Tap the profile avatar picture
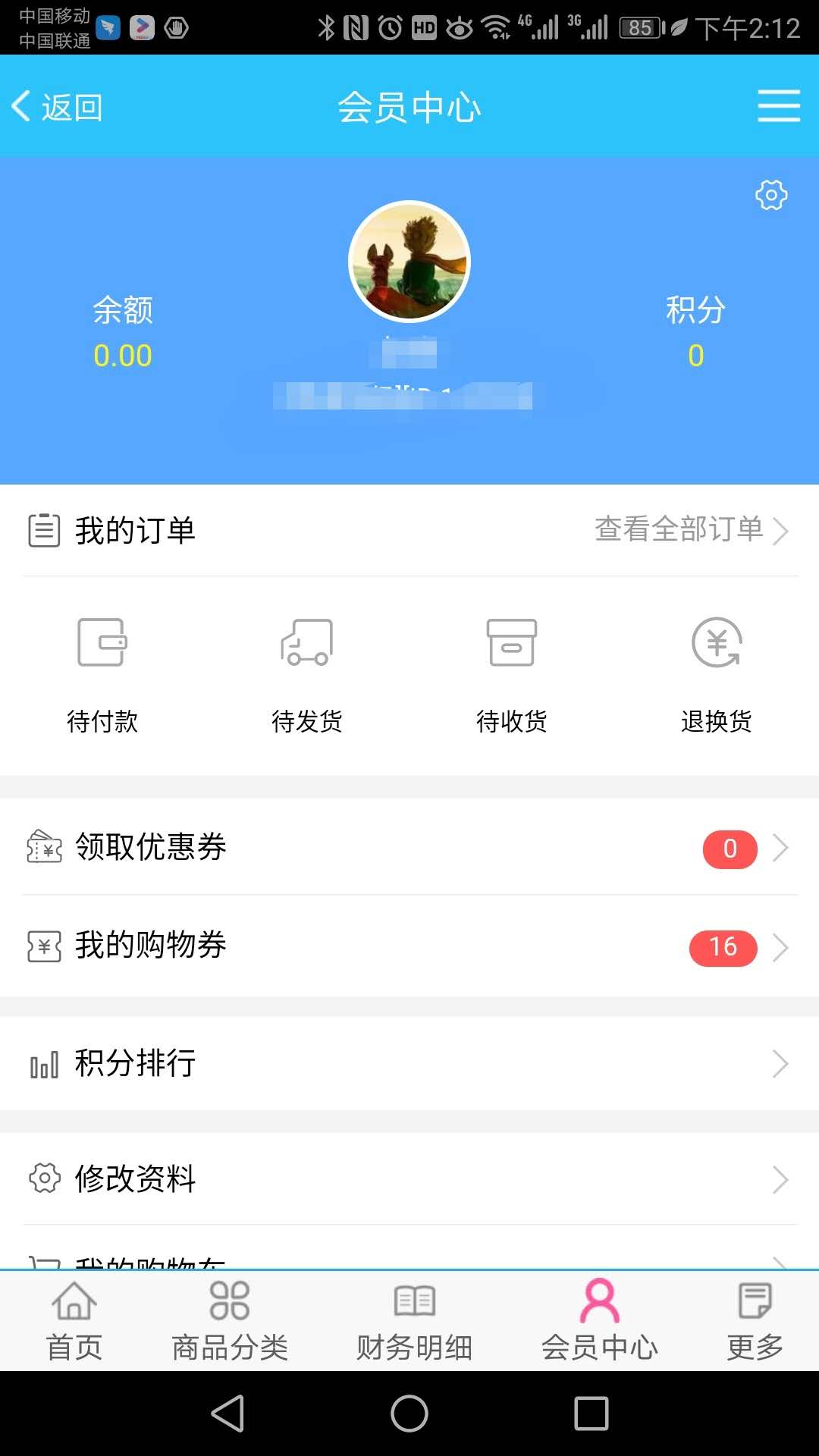Screen dimensions: 819x1456 [x=409, y=262]
